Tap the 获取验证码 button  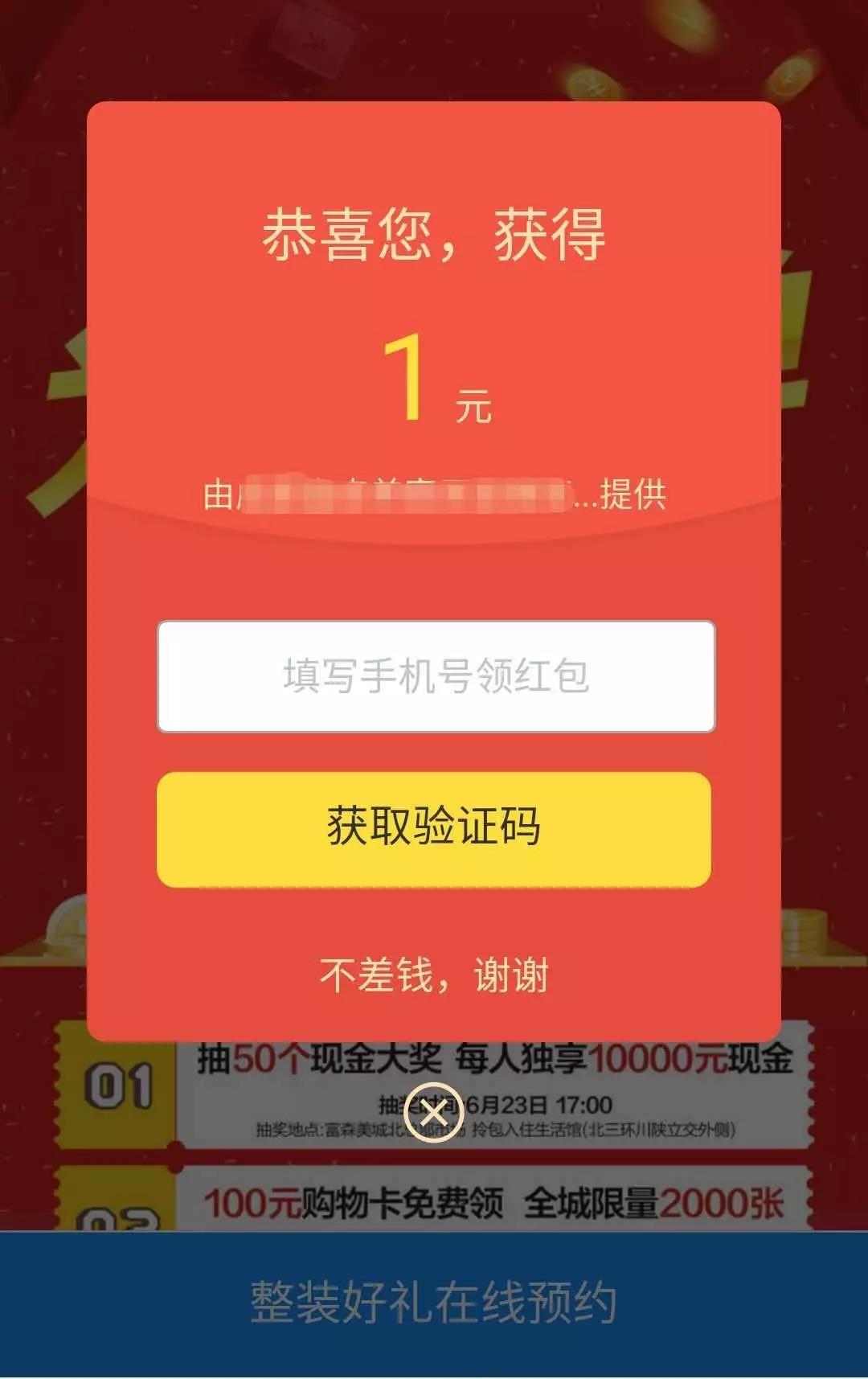(x=434, y=829)
